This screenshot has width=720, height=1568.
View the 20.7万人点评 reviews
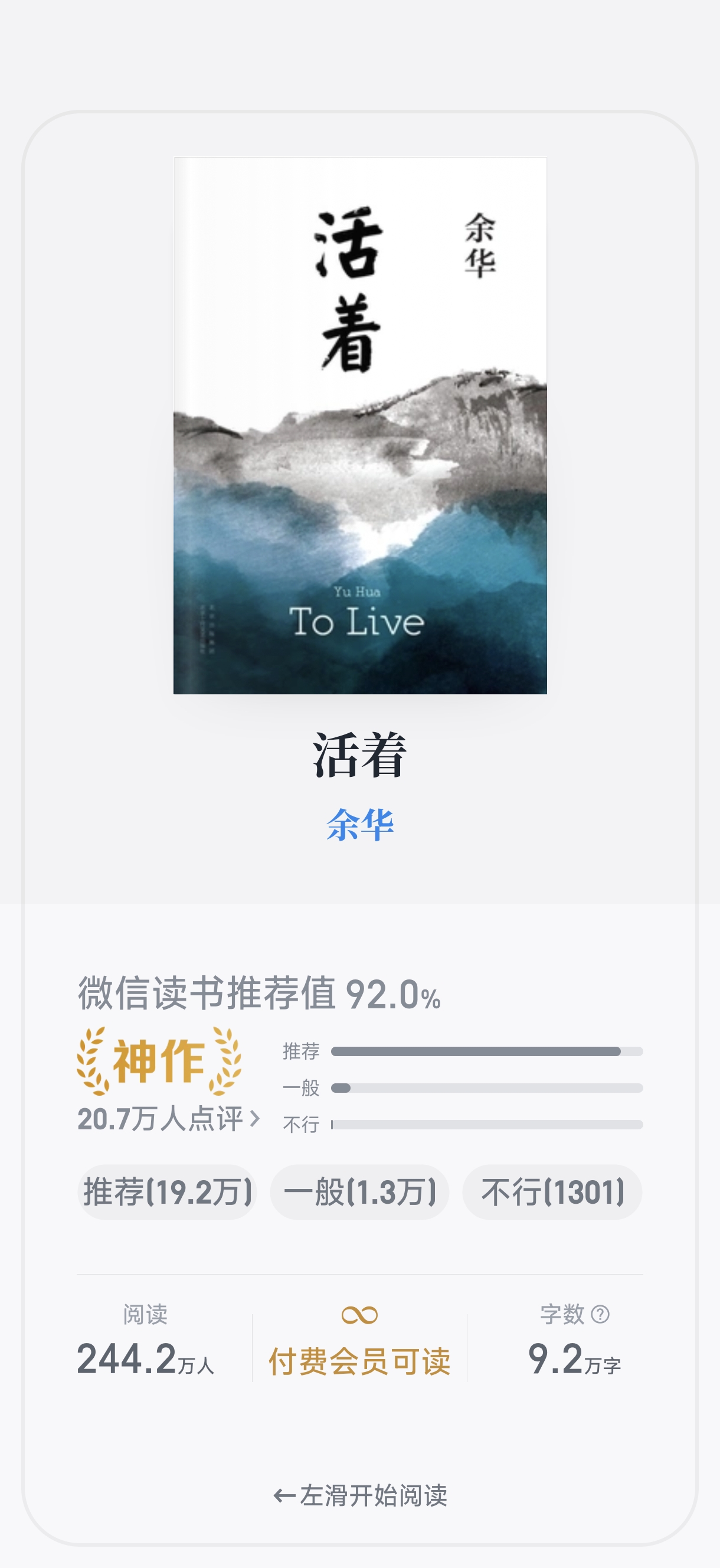pos(168,1119)
